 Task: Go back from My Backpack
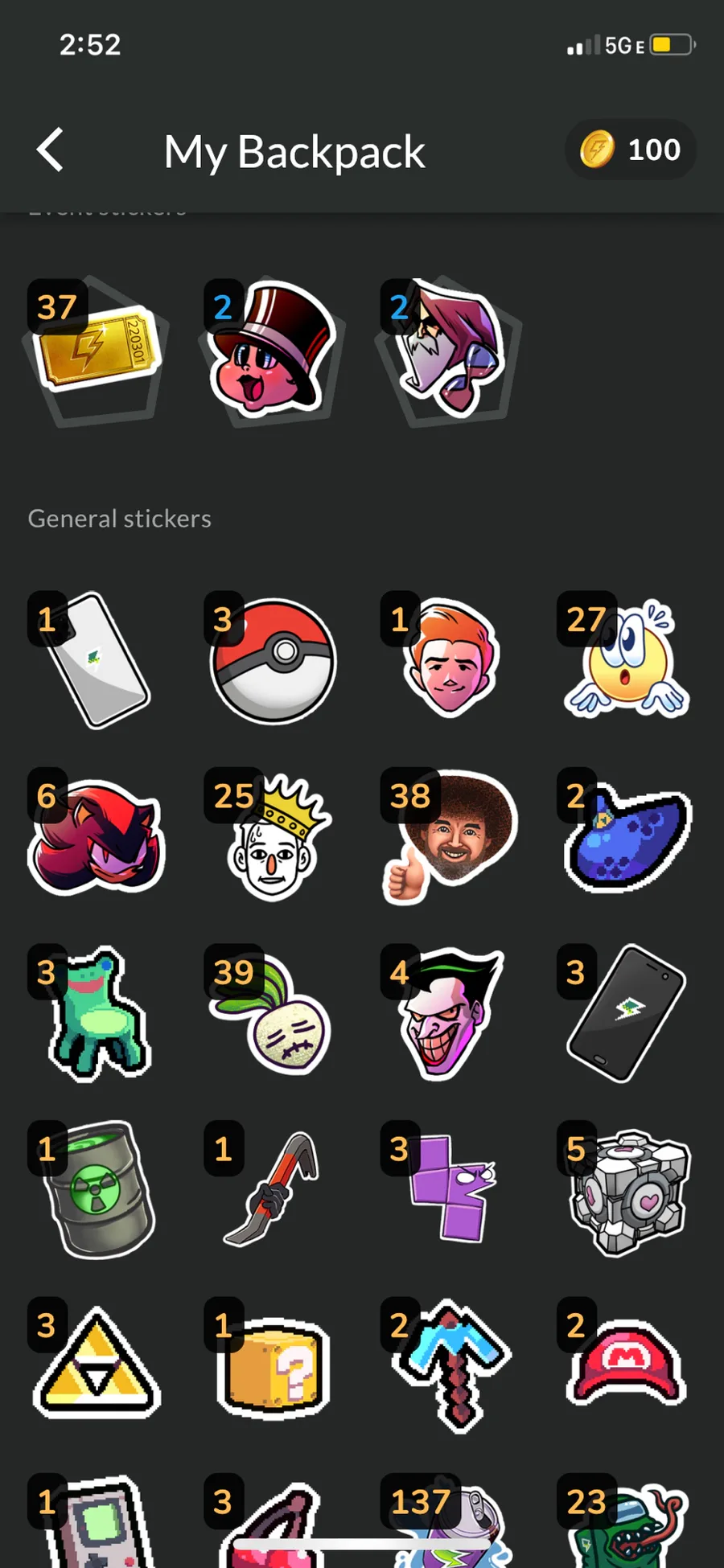(50, 150)
